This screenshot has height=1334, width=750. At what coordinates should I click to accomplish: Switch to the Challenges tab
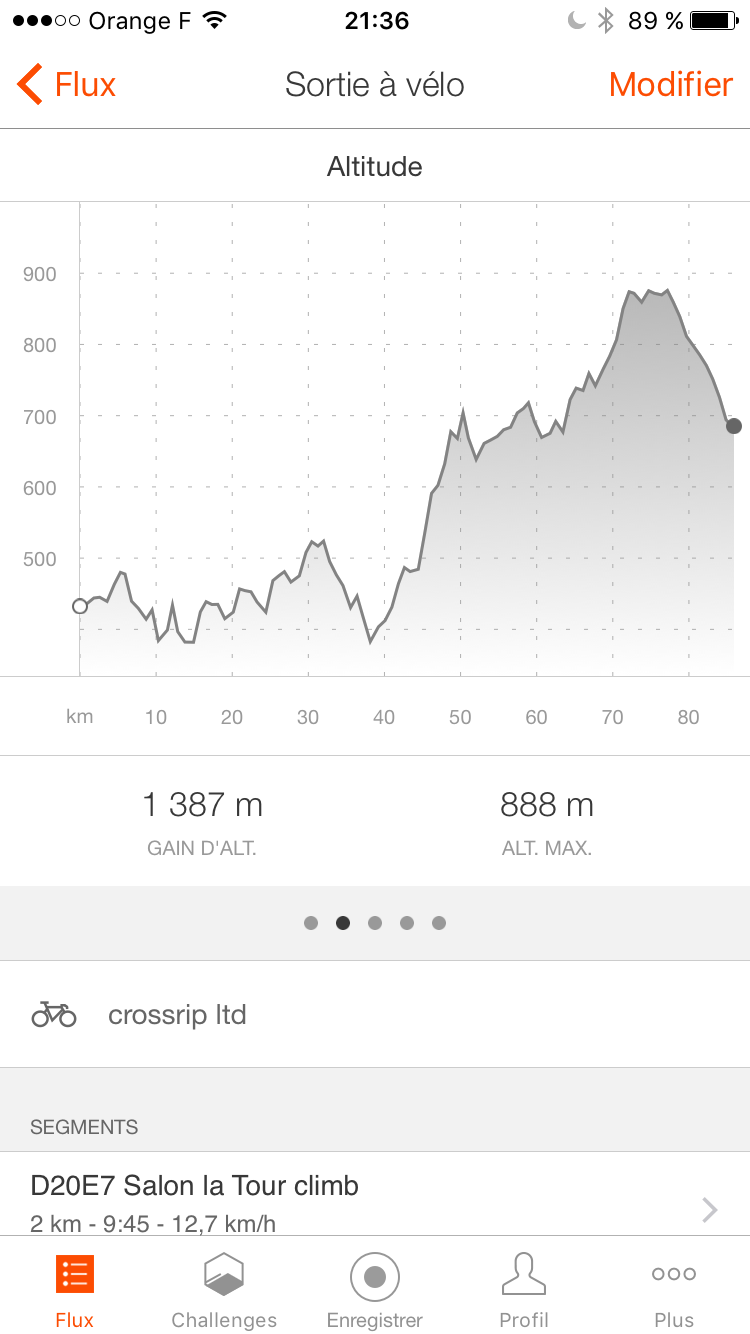click(x=224, y=1290)
